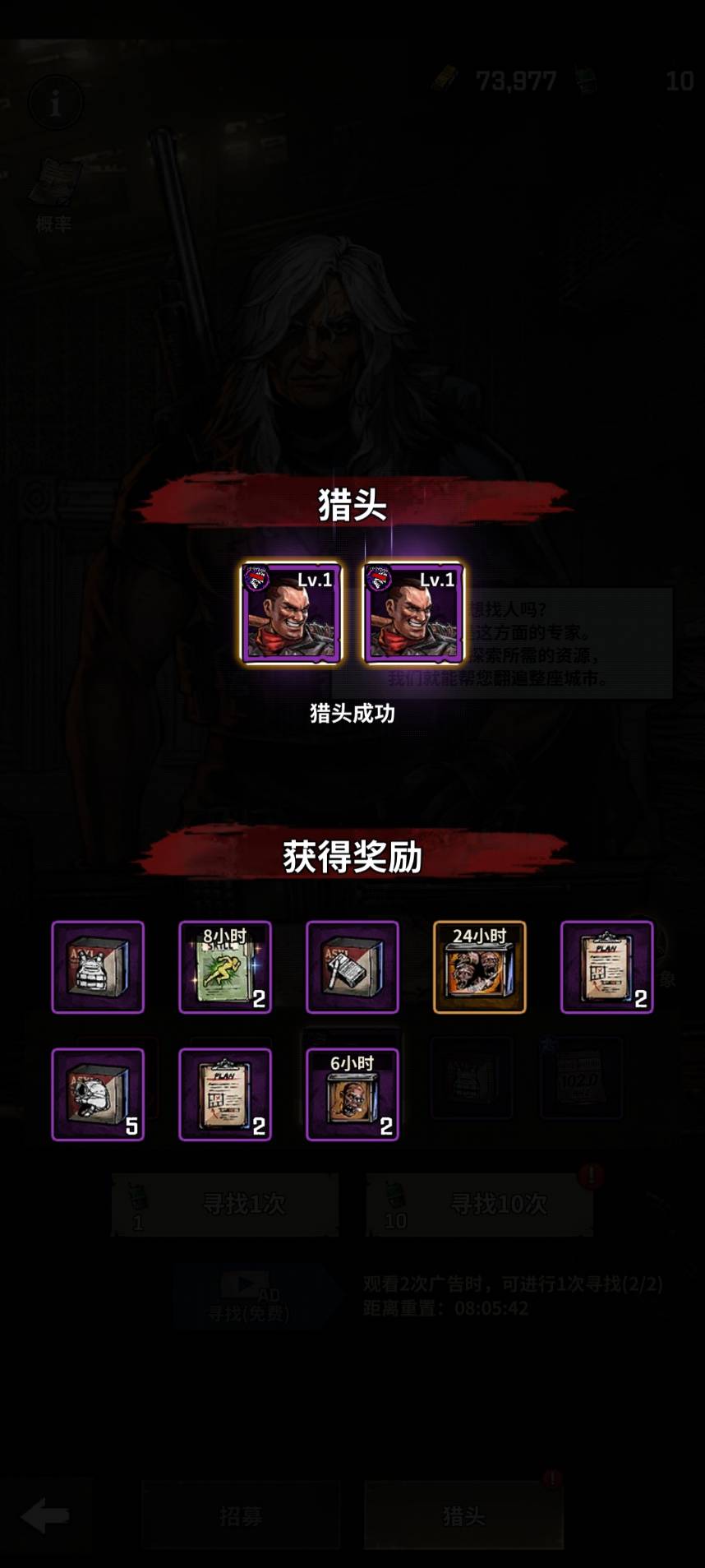This screenshot has width=705, height=1568.
Task: Check the 6小时 zombie head reward
Action: 352,1094
